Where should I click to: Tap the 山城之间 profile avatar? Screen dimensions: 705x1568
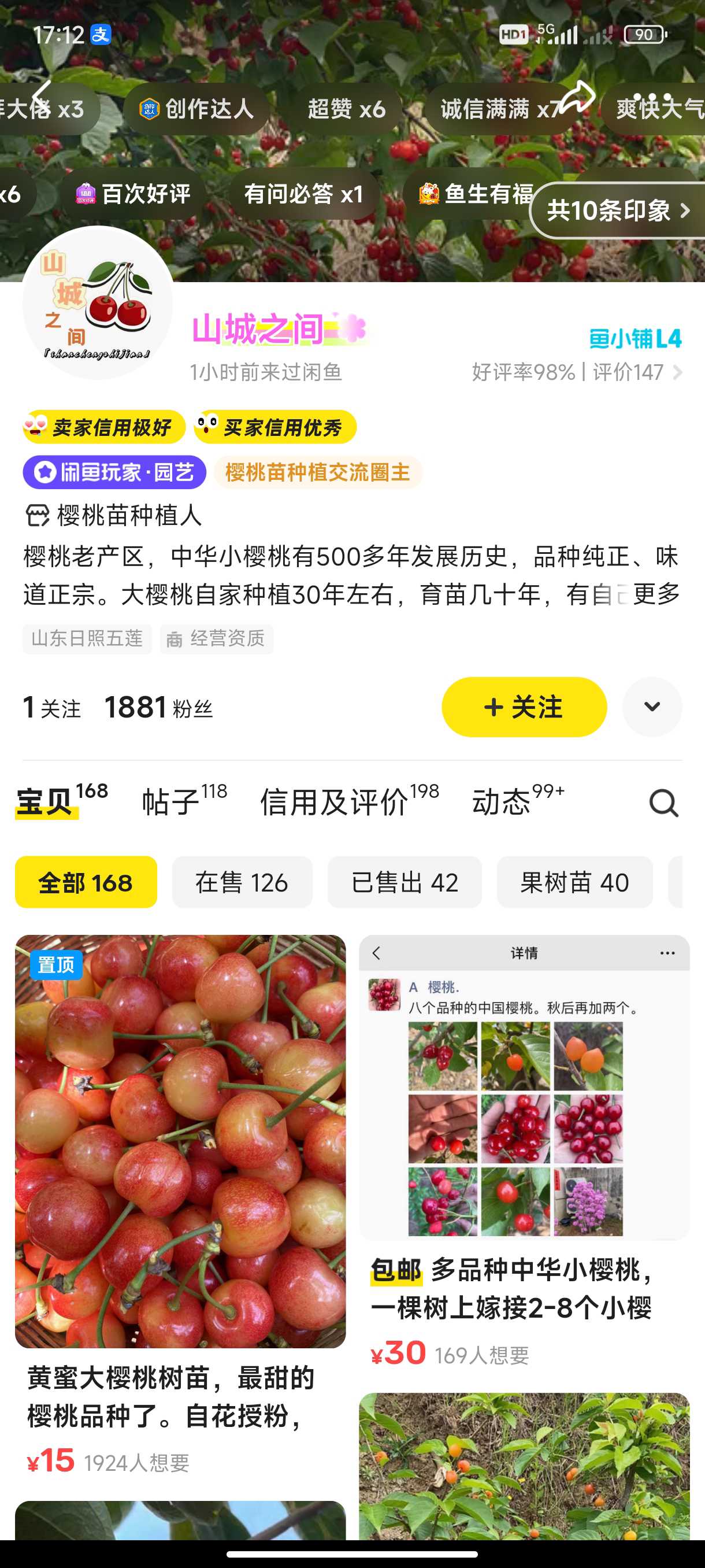(x=98, y=303)
